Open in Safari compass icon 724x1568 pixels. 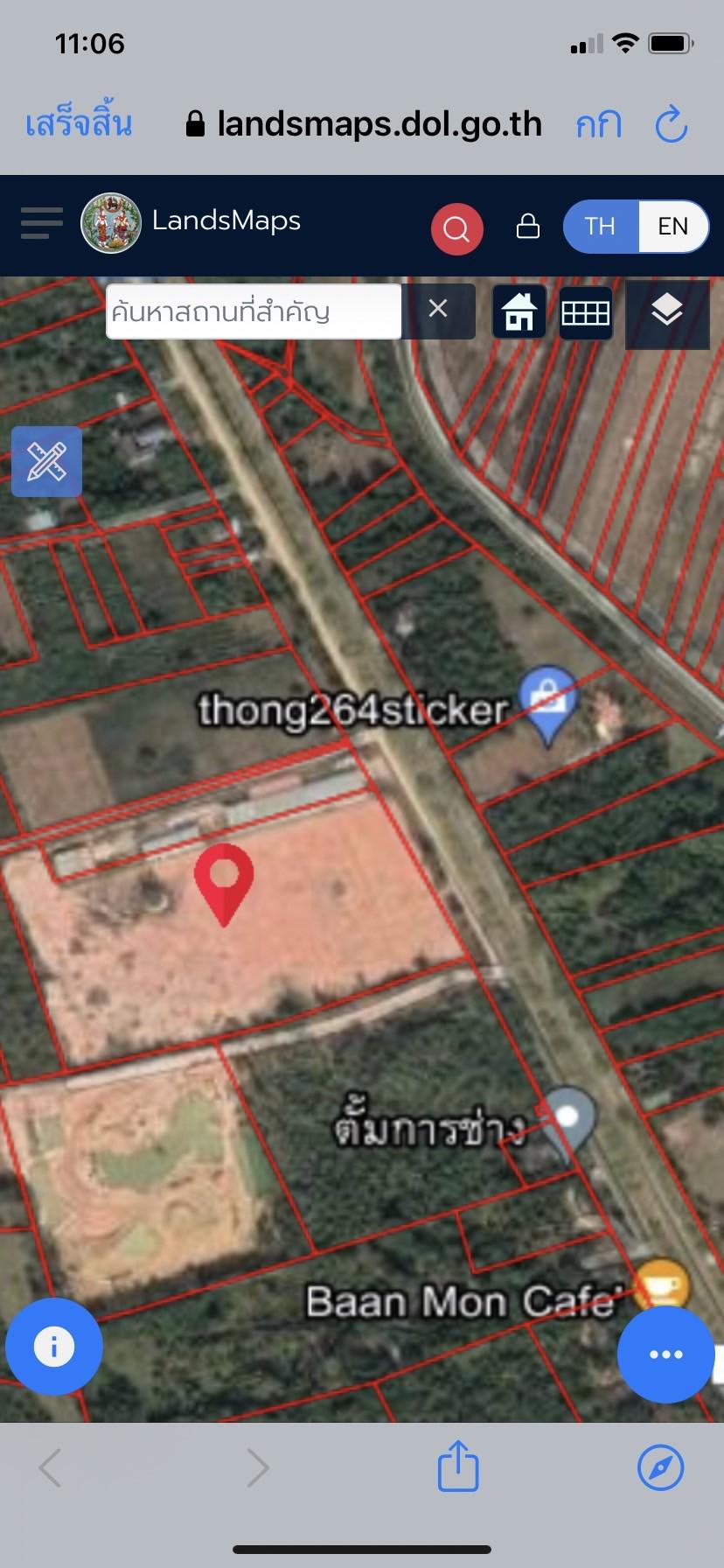tap(660, 1467)
